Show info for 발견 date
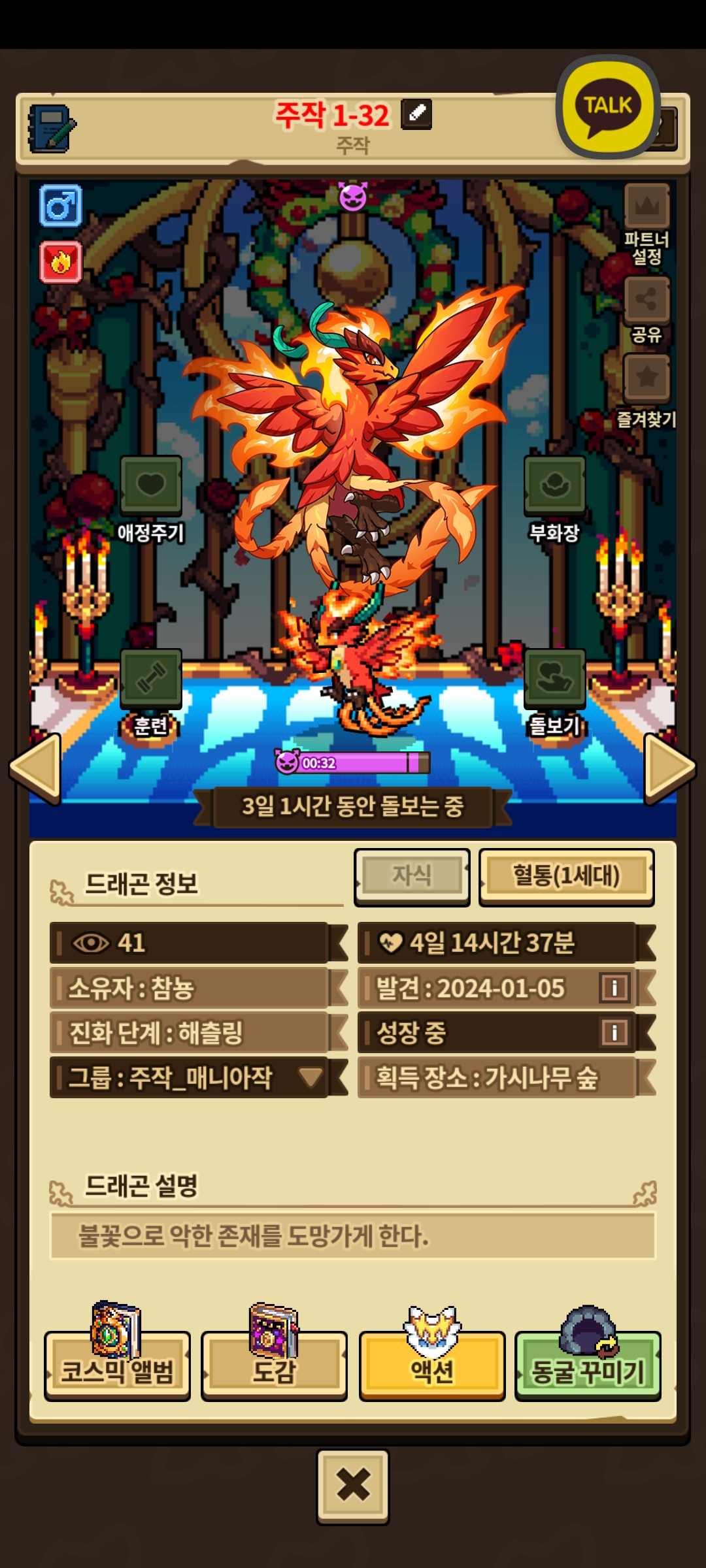The height and width of the screenshot is (1568, 706). coord(614,988)
